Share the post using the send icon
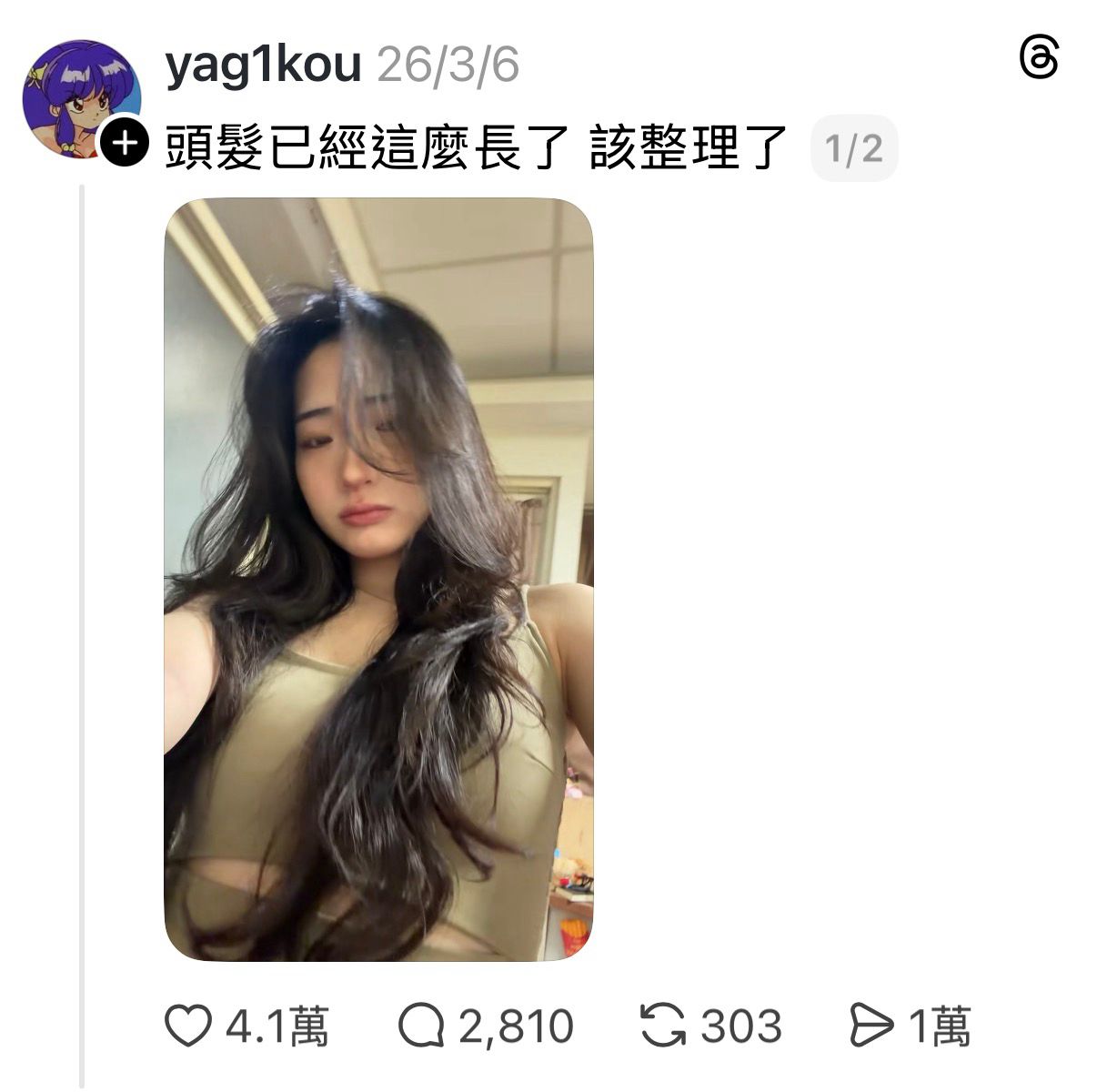Image resolution: width=1097 pixels, height=1092 pixels. 871,1026
